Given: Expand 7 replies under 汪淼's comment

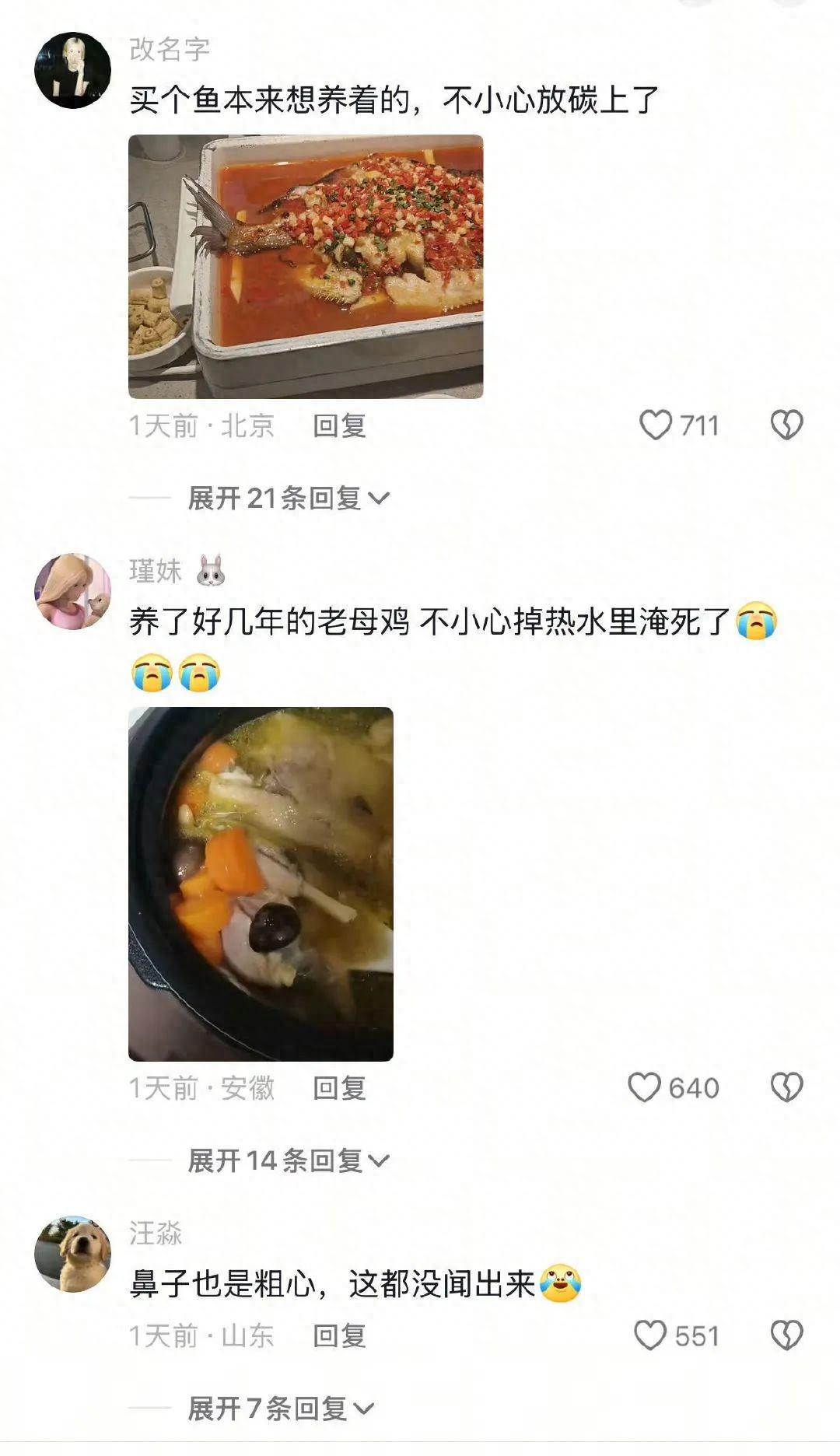Looking at the screenshot, I should 280,1408.
